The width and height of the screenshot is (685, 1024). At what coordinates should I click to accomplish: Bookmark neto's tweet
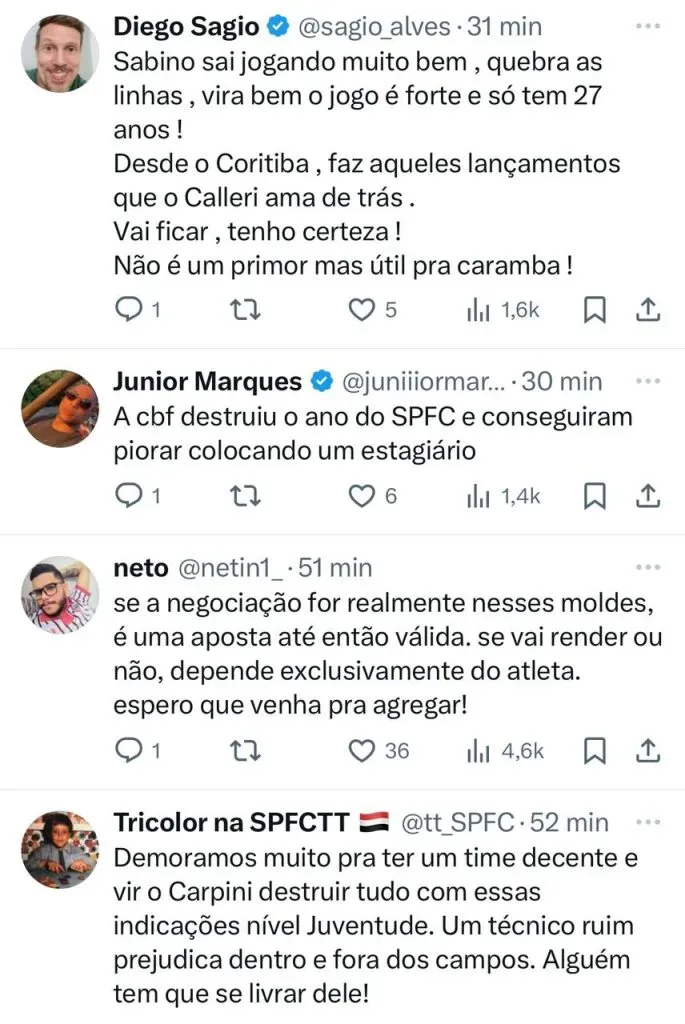(595, 749)
